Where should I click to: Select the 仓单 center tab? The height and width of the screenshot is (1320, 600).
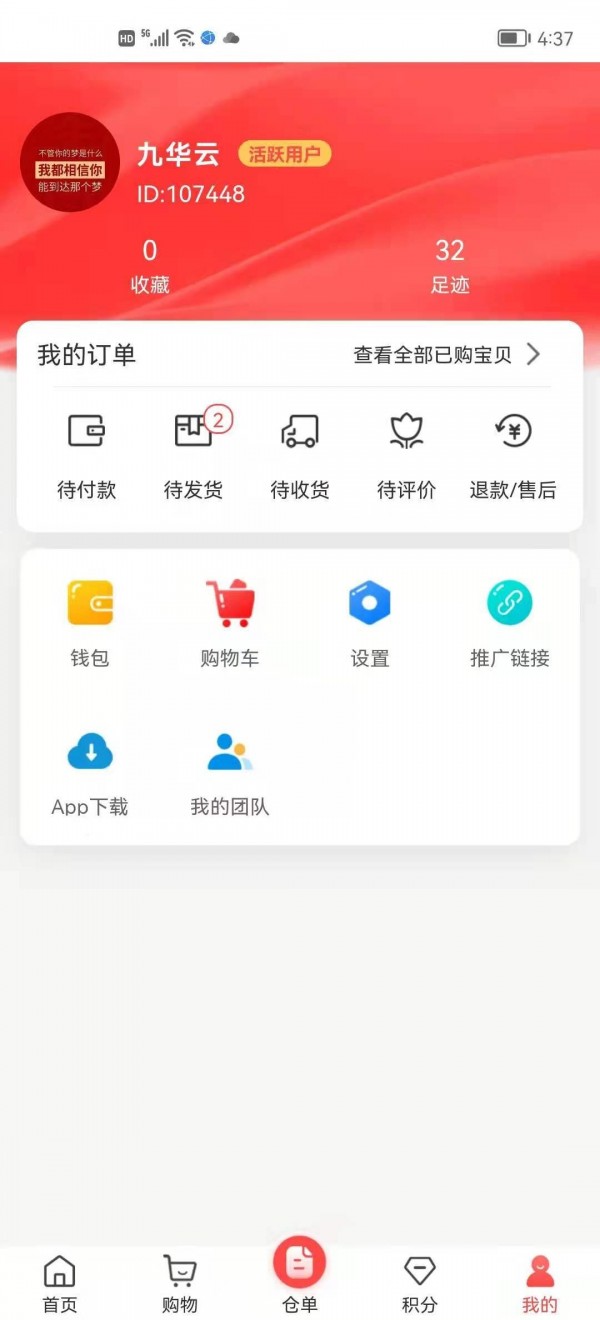click(x=300, y=1275)
